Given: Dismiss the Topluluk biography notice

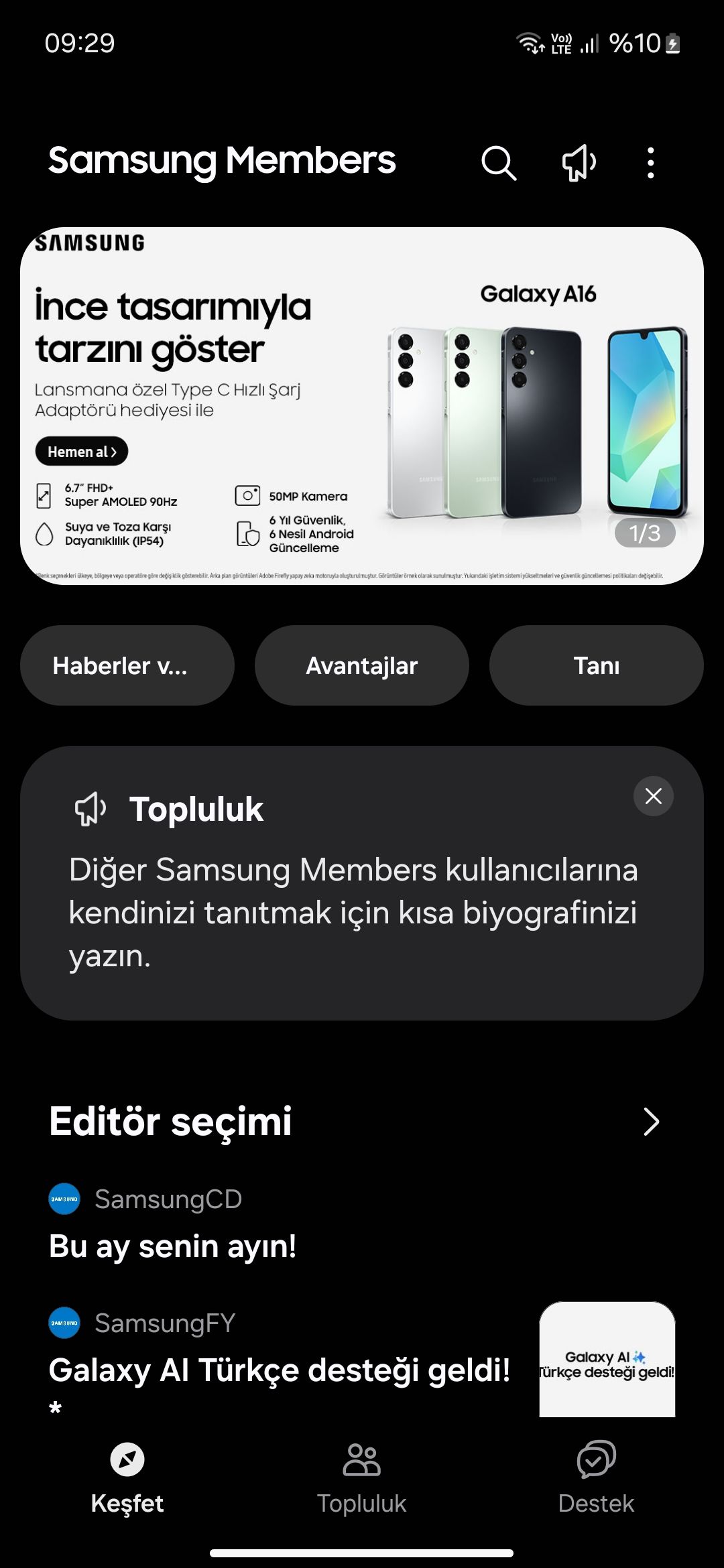Looking at the screenshot, I should tap(654, 797).
